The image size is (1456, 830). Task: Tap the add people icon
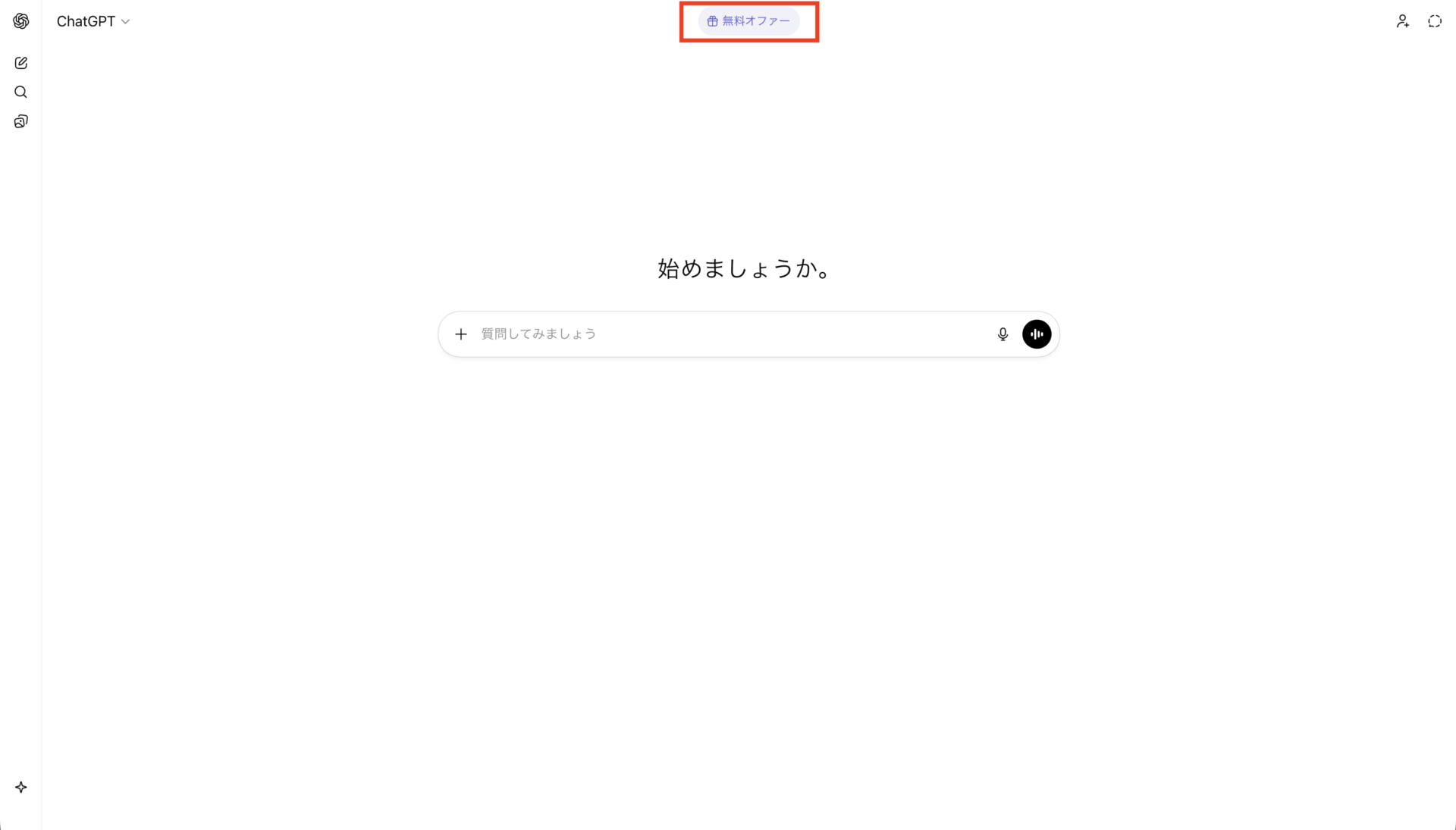pyautogui.click(x=1402, y=21)
